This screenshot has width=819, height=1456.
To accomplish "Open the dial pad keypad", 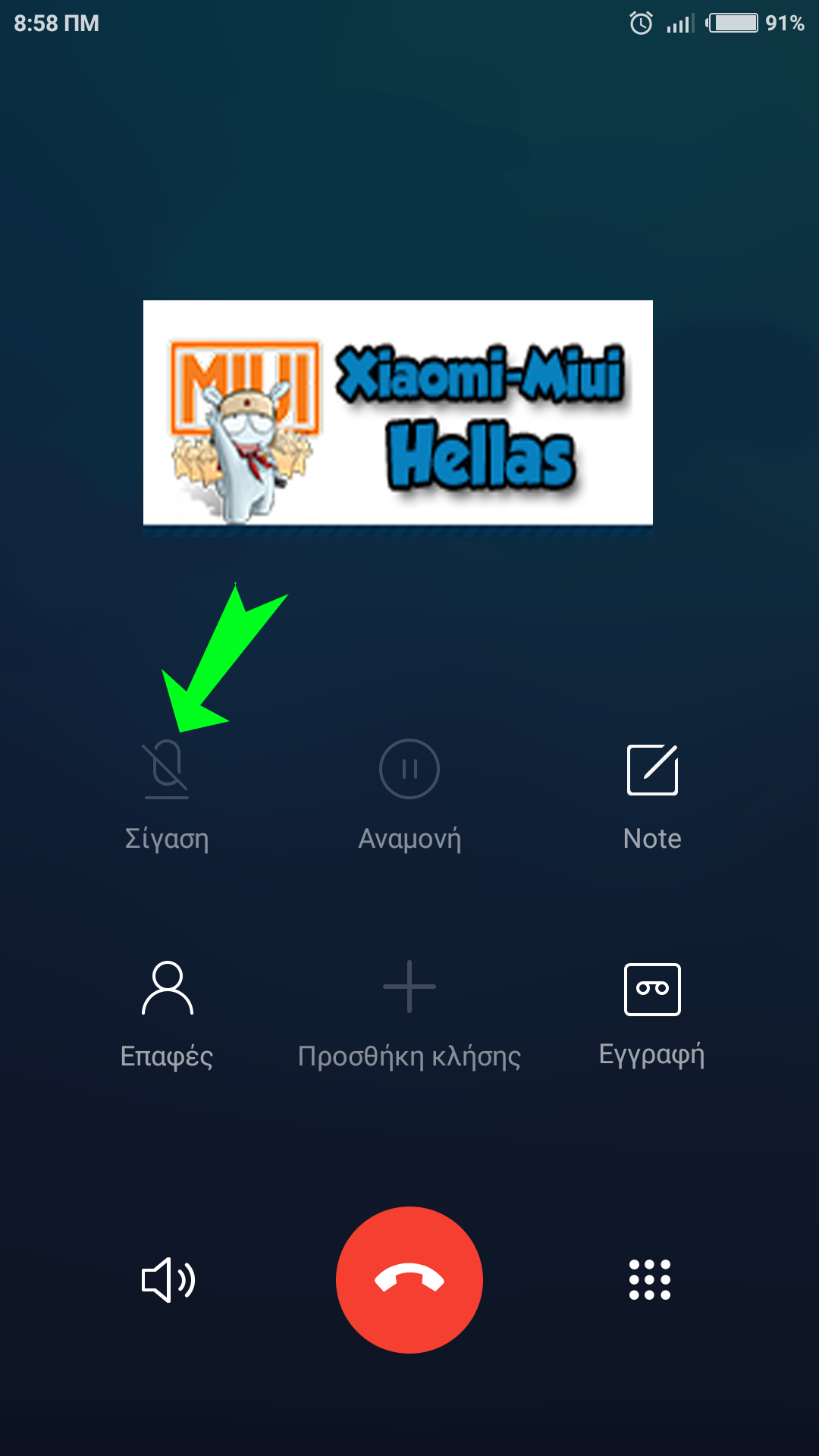I will click(650, 1280).
